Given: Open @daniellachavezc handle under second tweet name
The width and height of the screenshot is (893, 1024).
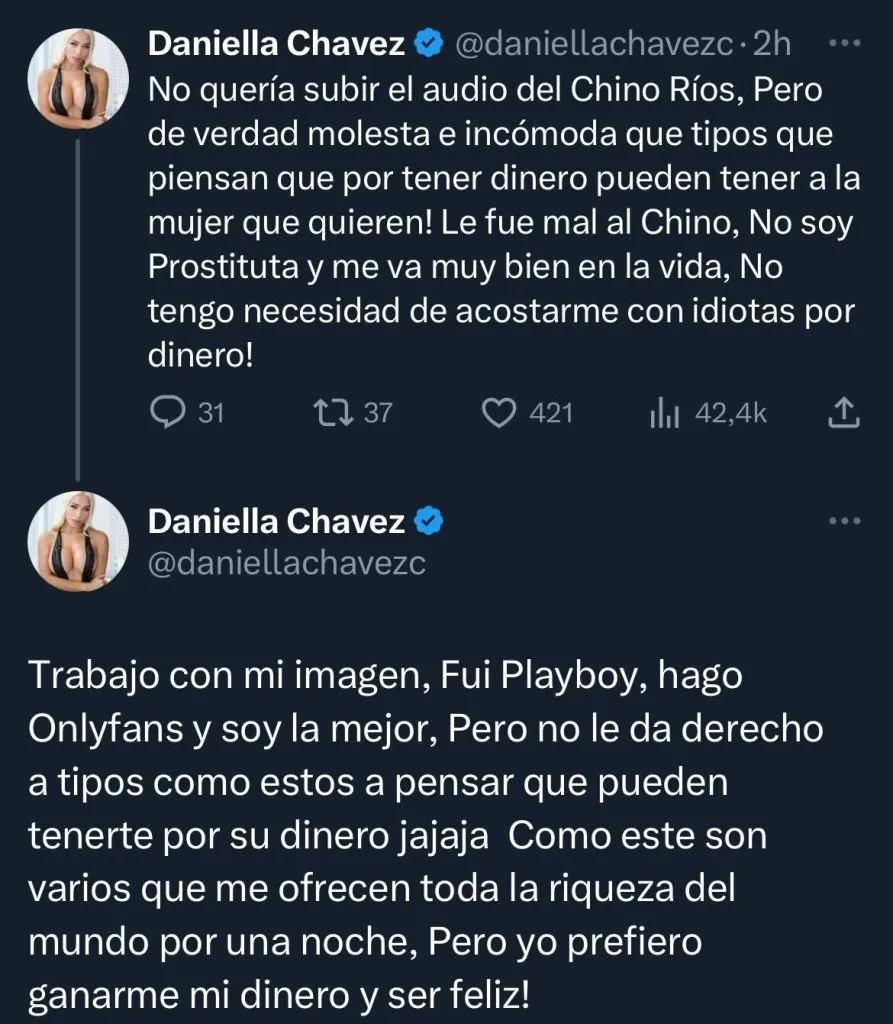Looking at the screenshot, I should point(287,563).
